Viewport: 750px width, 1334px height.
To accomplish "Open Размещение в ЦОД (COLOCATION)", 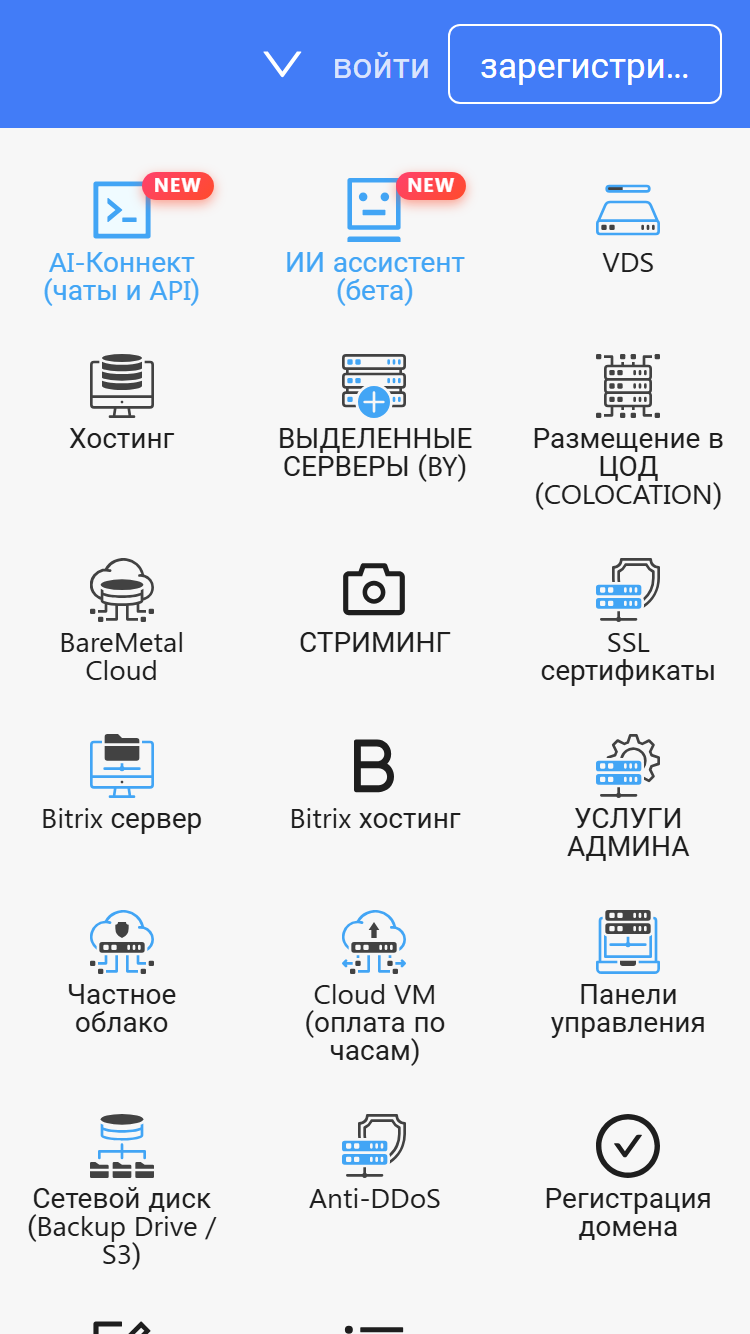I will click(x=628, y=431).
